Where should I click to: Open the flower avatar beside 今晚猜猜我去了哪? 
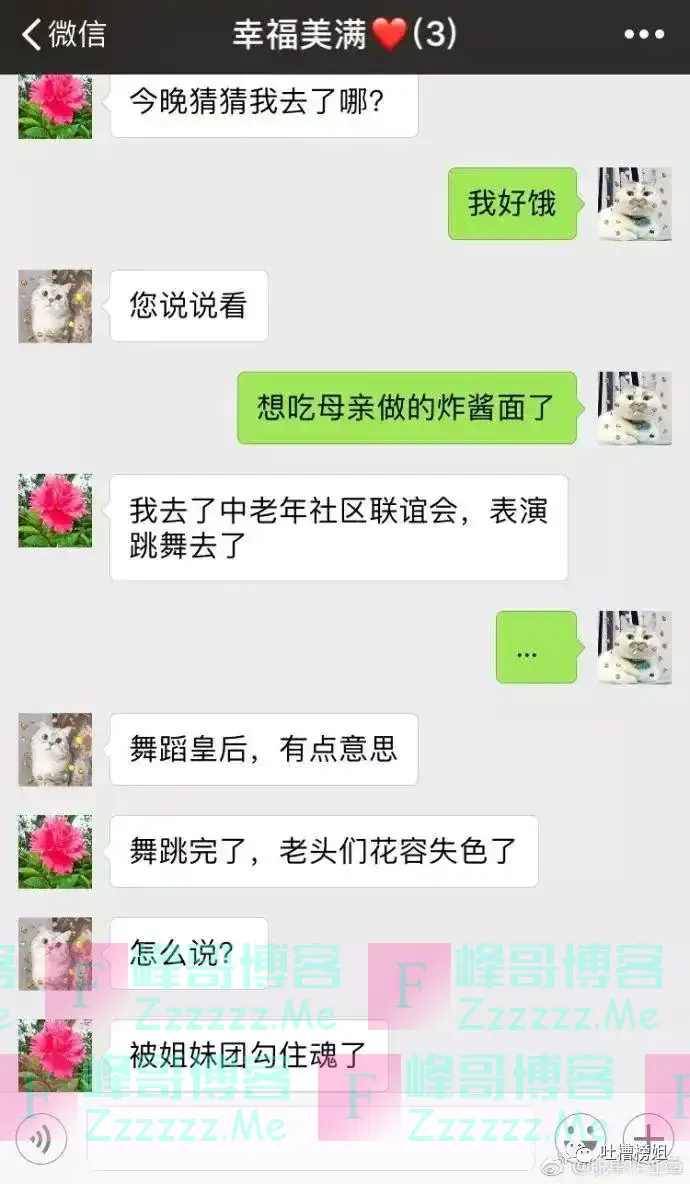coord(55,106)
